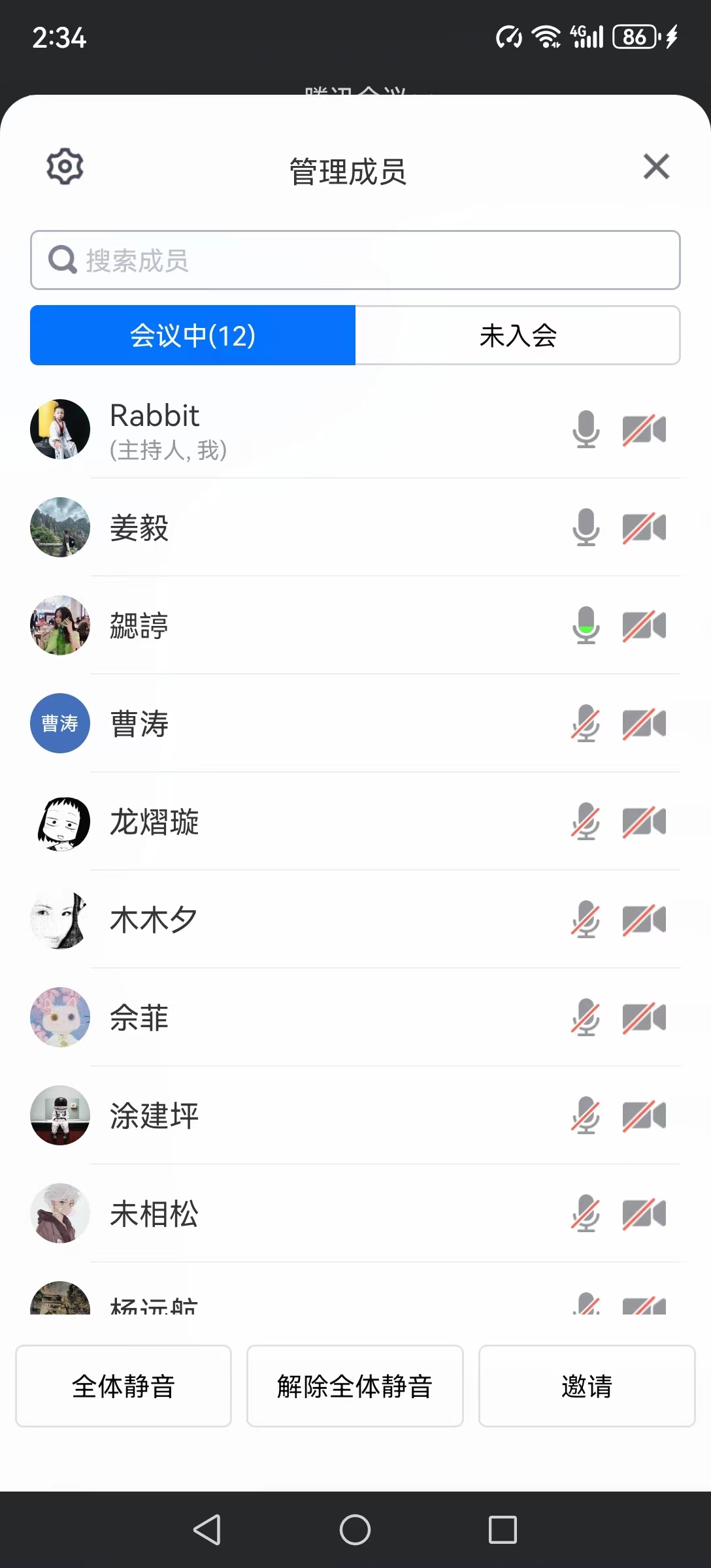
Task: Invite new participants via 邀请
Action: coord(586,1386)
